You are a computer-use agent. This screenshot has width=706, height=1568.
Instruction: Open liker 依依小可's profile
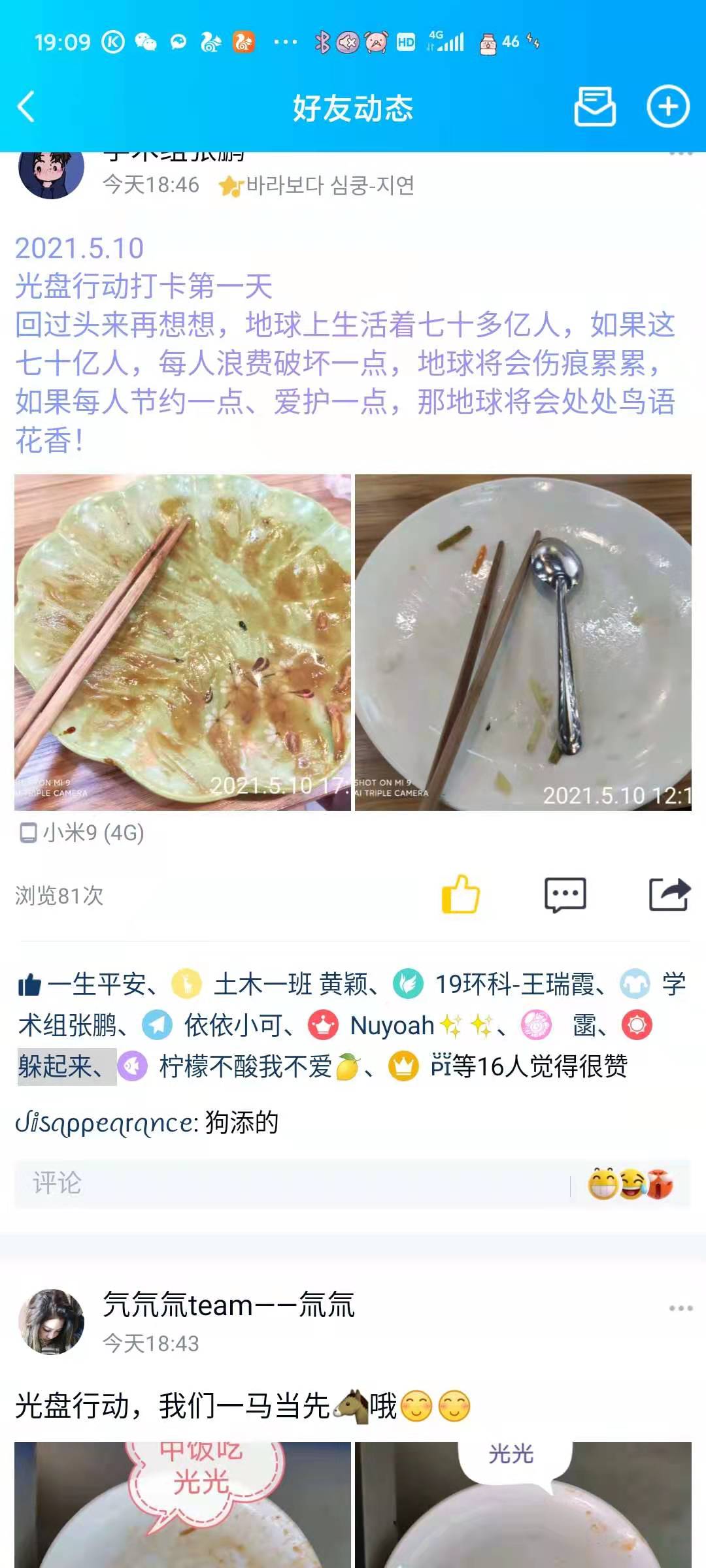(x=238, y=1026)
